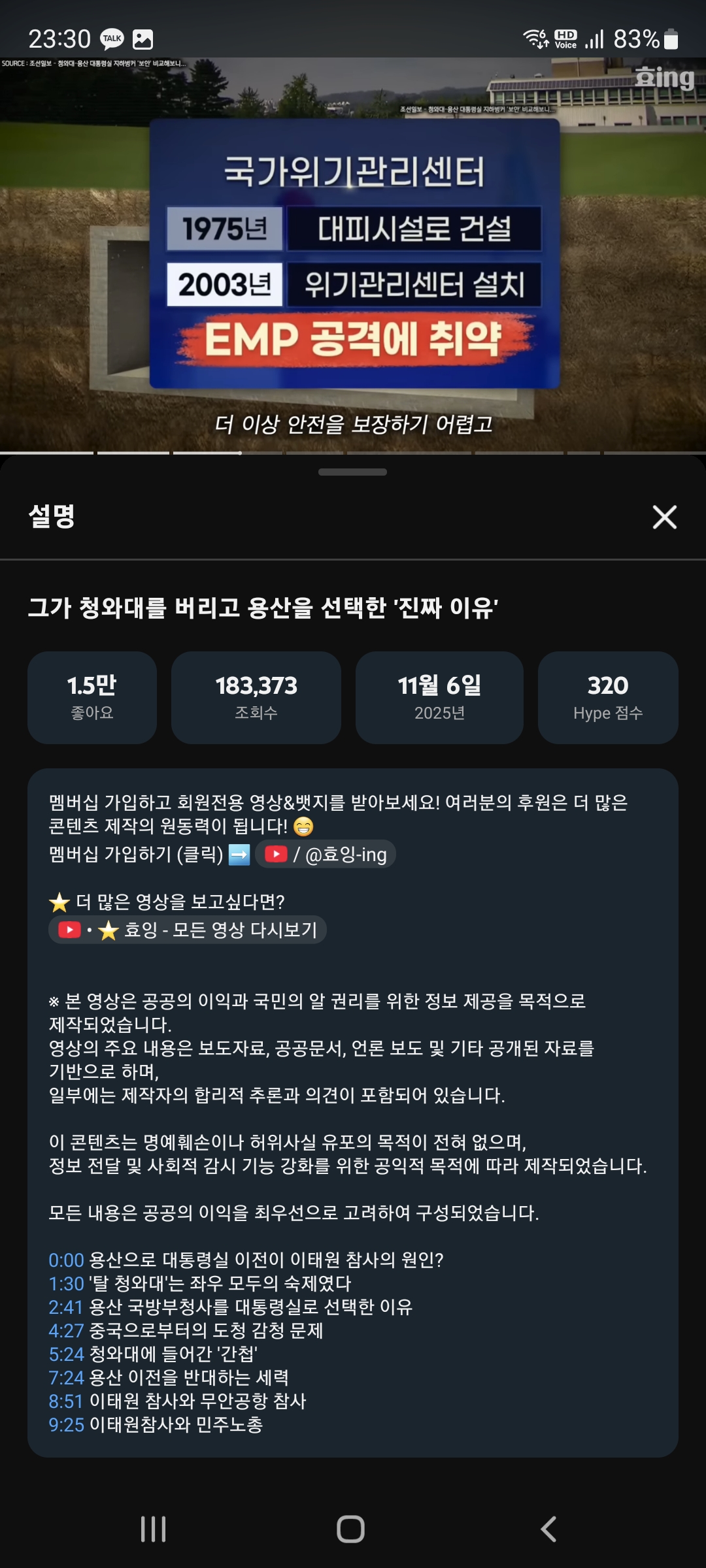Jump to 8:51 이태원 참사 chapter

(x=66, y=1401)
